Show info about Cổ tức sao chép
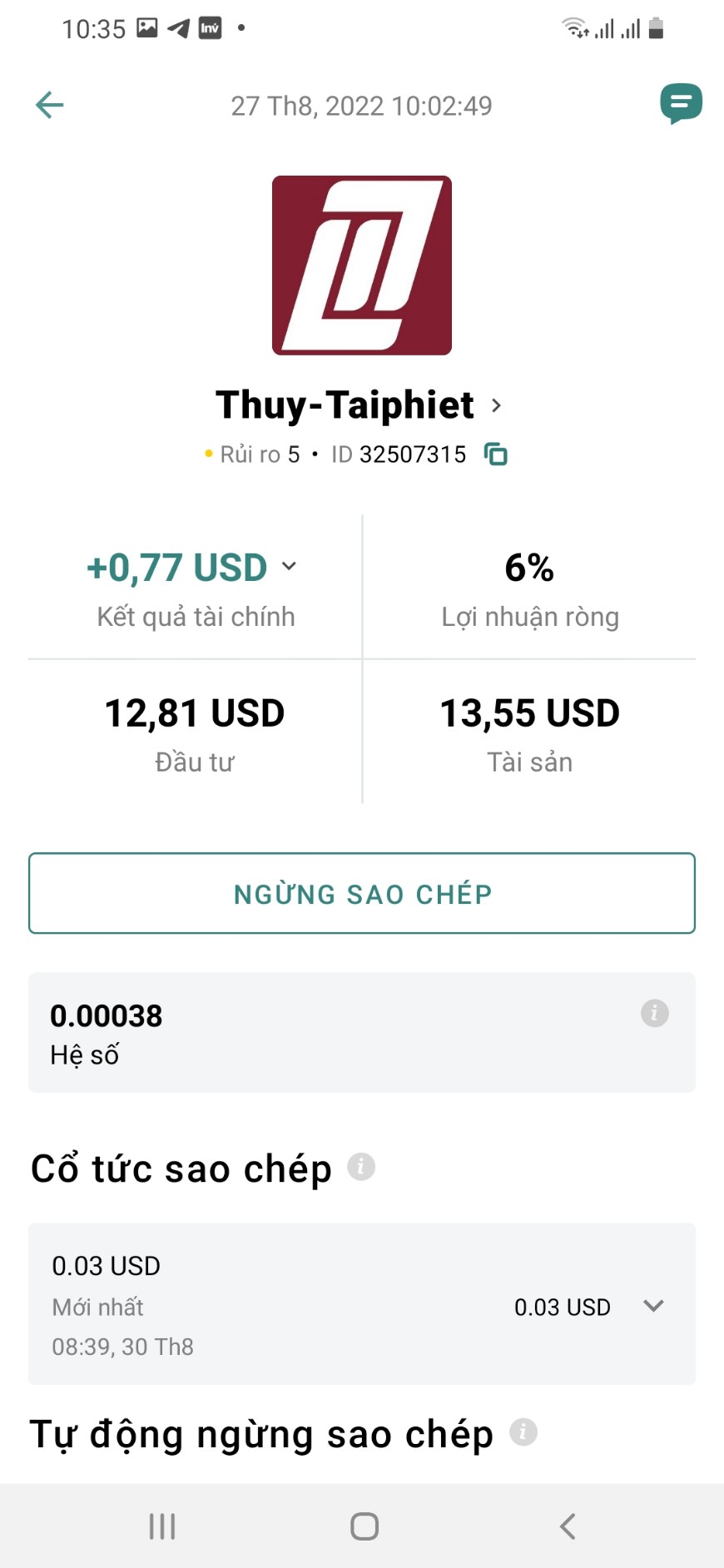This screenshot has height=1568, width=724. [361, 1166]
